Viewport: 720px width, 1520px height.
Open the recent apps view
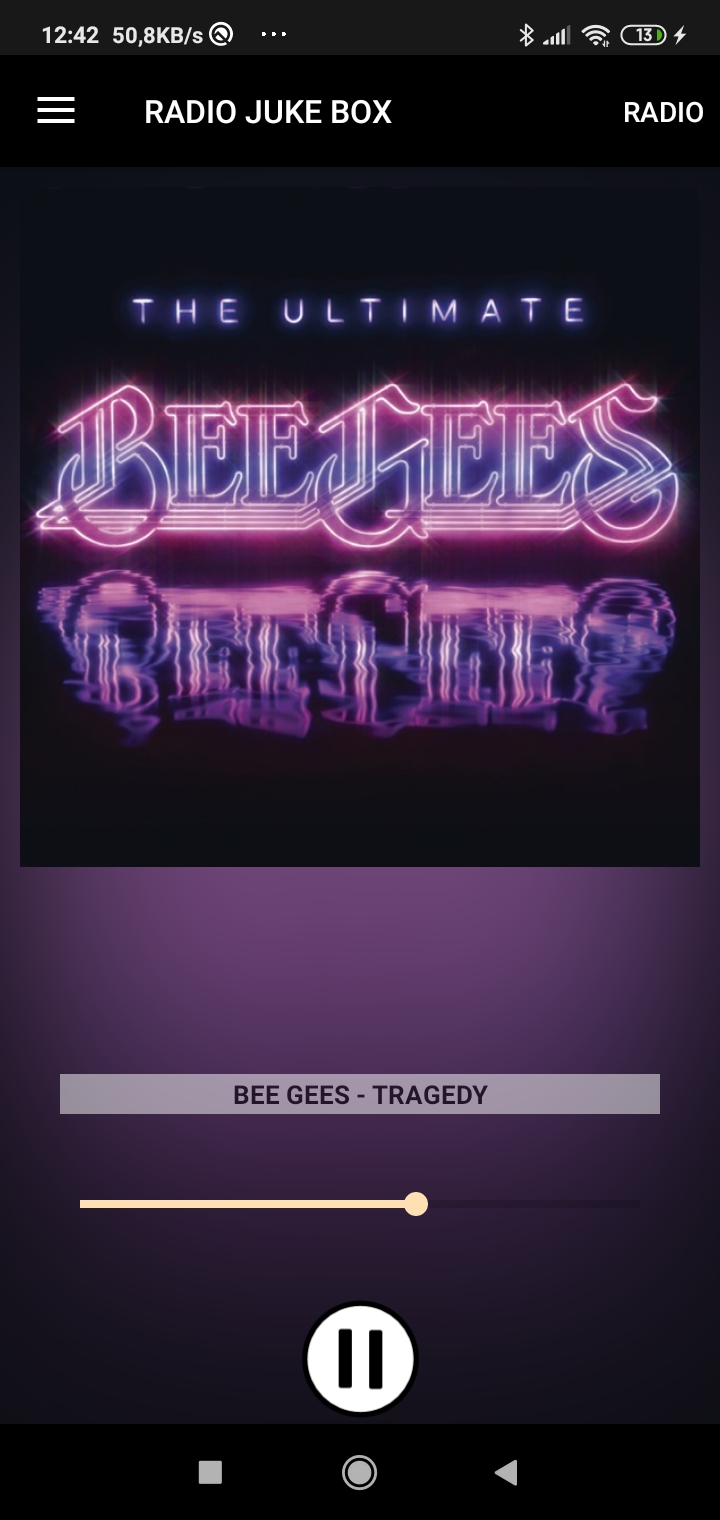tap(210, 1472)
